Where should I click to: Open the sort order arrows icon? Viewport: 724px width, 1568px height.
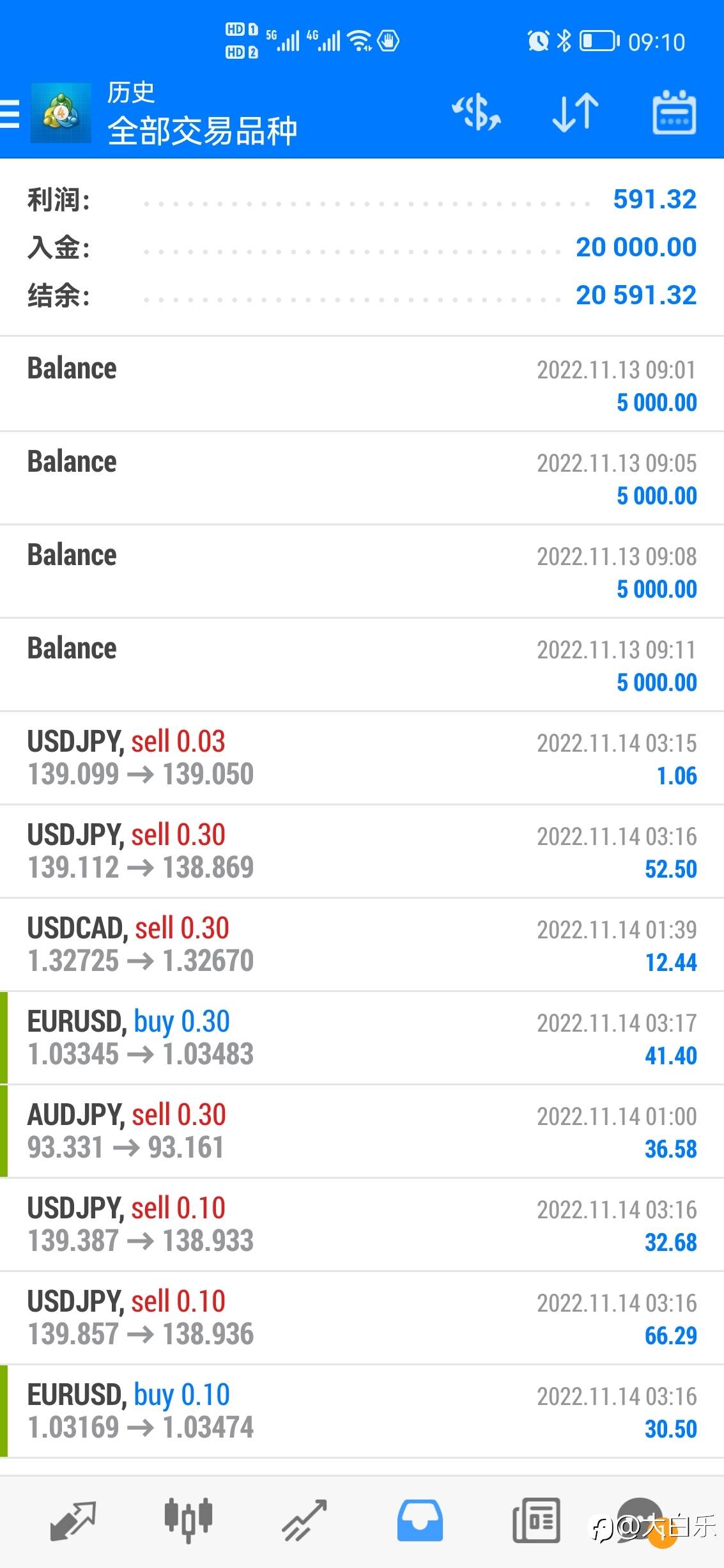[575, 113]
